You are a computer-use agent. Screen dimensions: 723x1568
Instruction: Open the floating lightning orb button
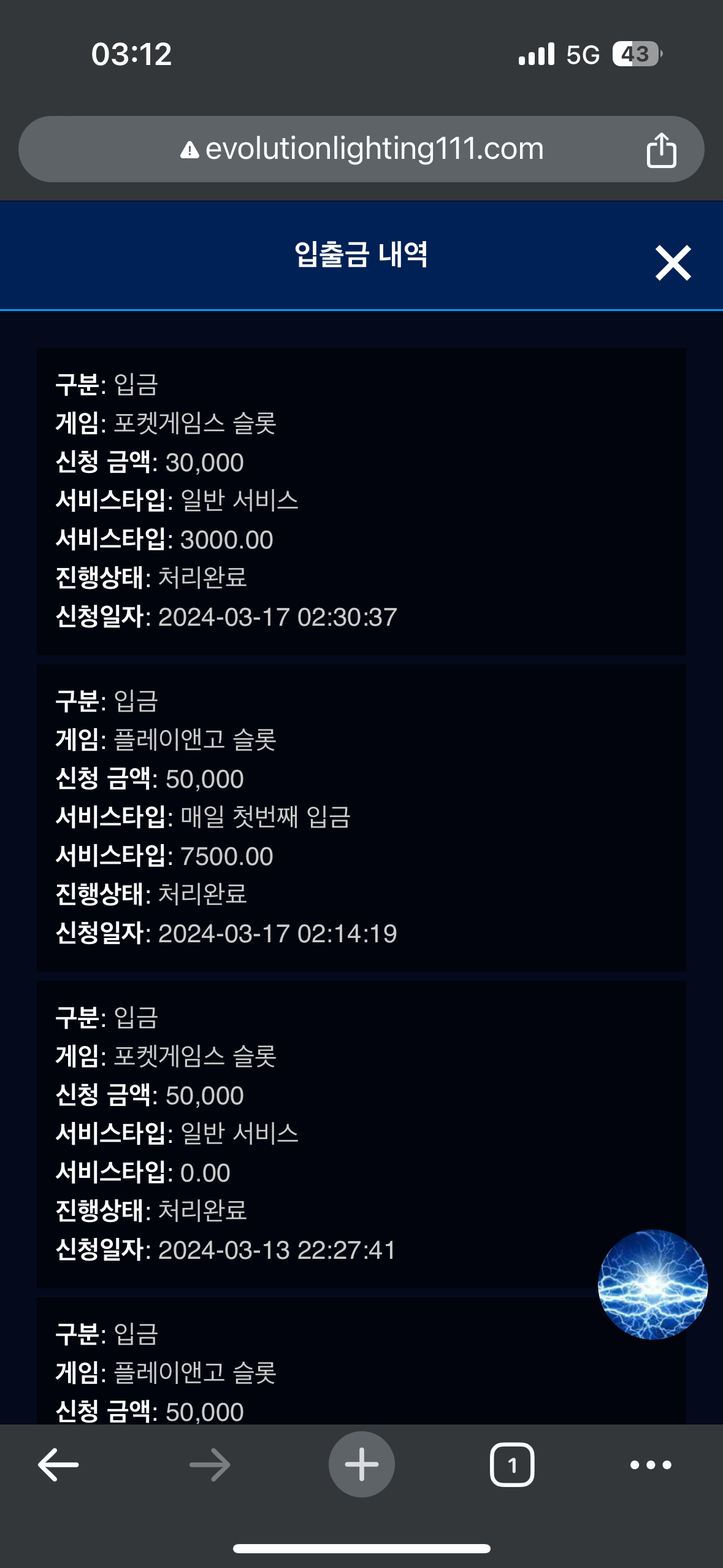652,1284
